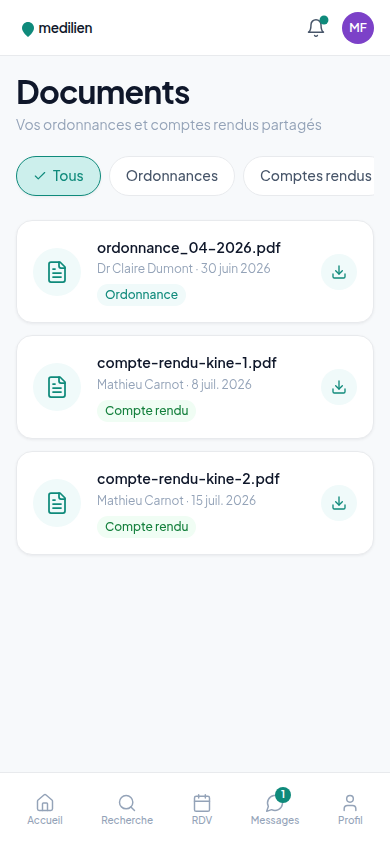390x844 pixels.
Task: Open the MF profile avatar
Action: coord(358,27)
